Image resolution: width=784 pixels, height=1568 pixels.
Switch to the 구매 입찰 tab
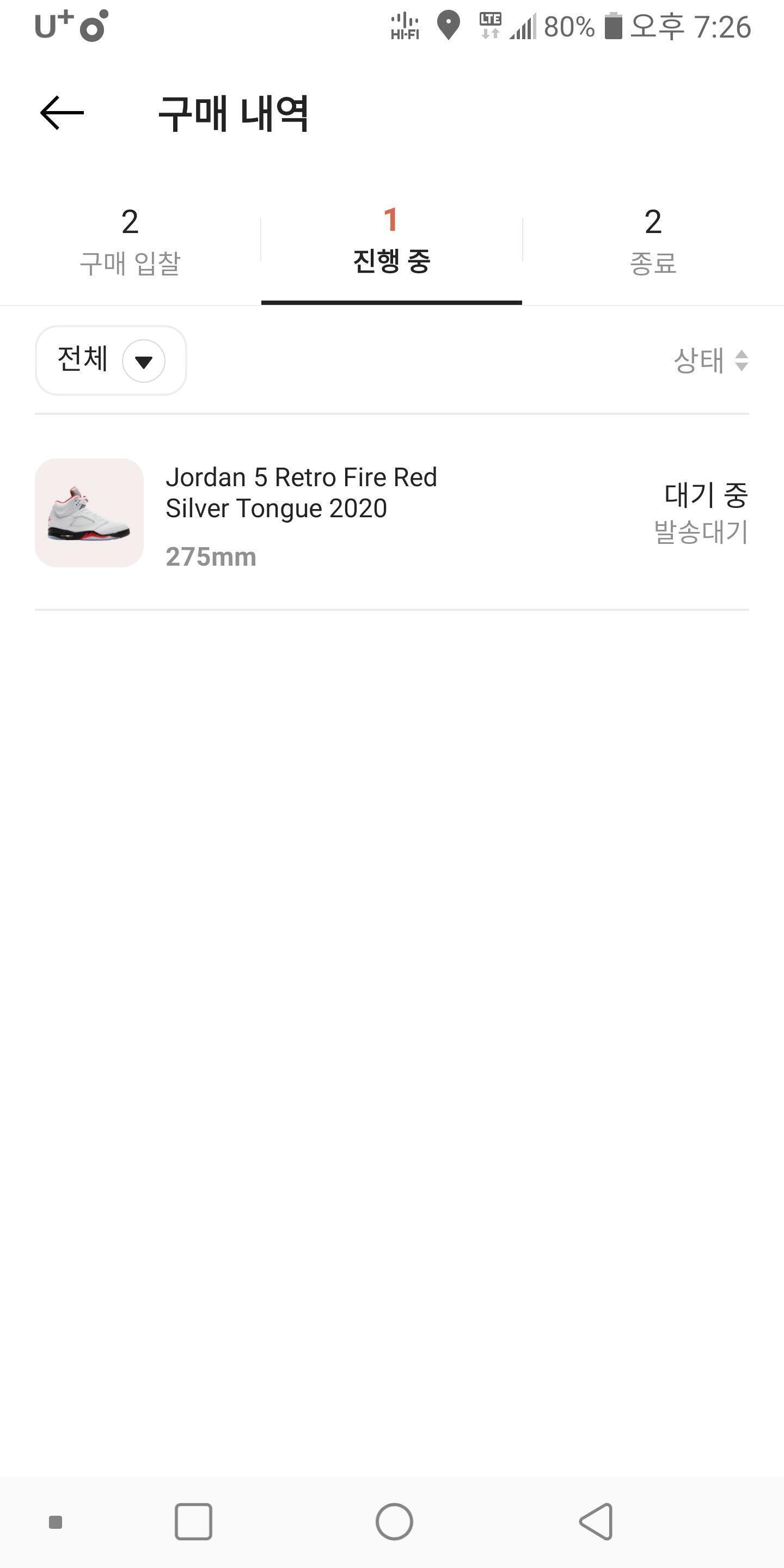pyautogui.click(x=130, y=243)
